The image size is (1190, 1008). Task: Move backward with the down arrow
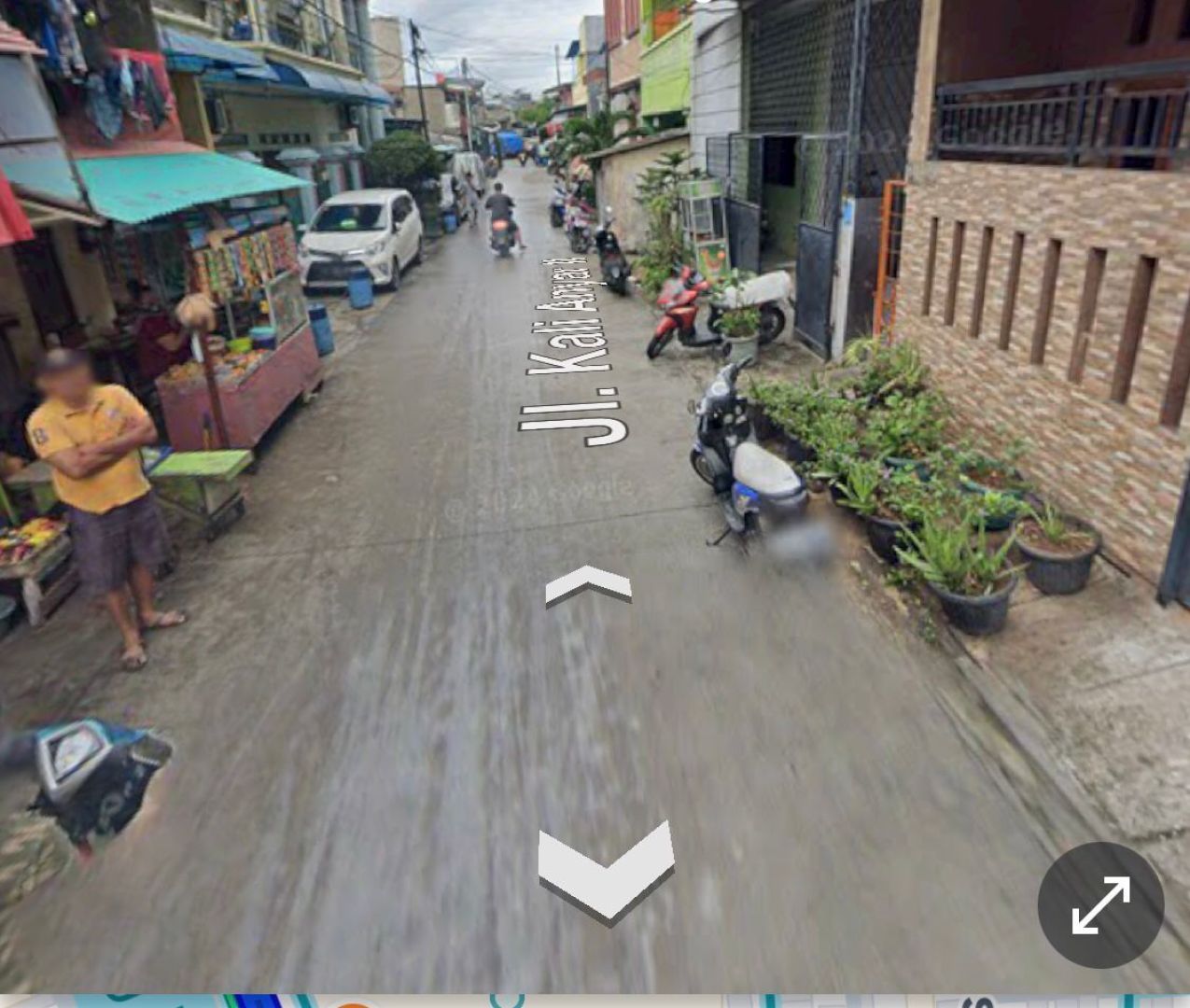(606, 874)
